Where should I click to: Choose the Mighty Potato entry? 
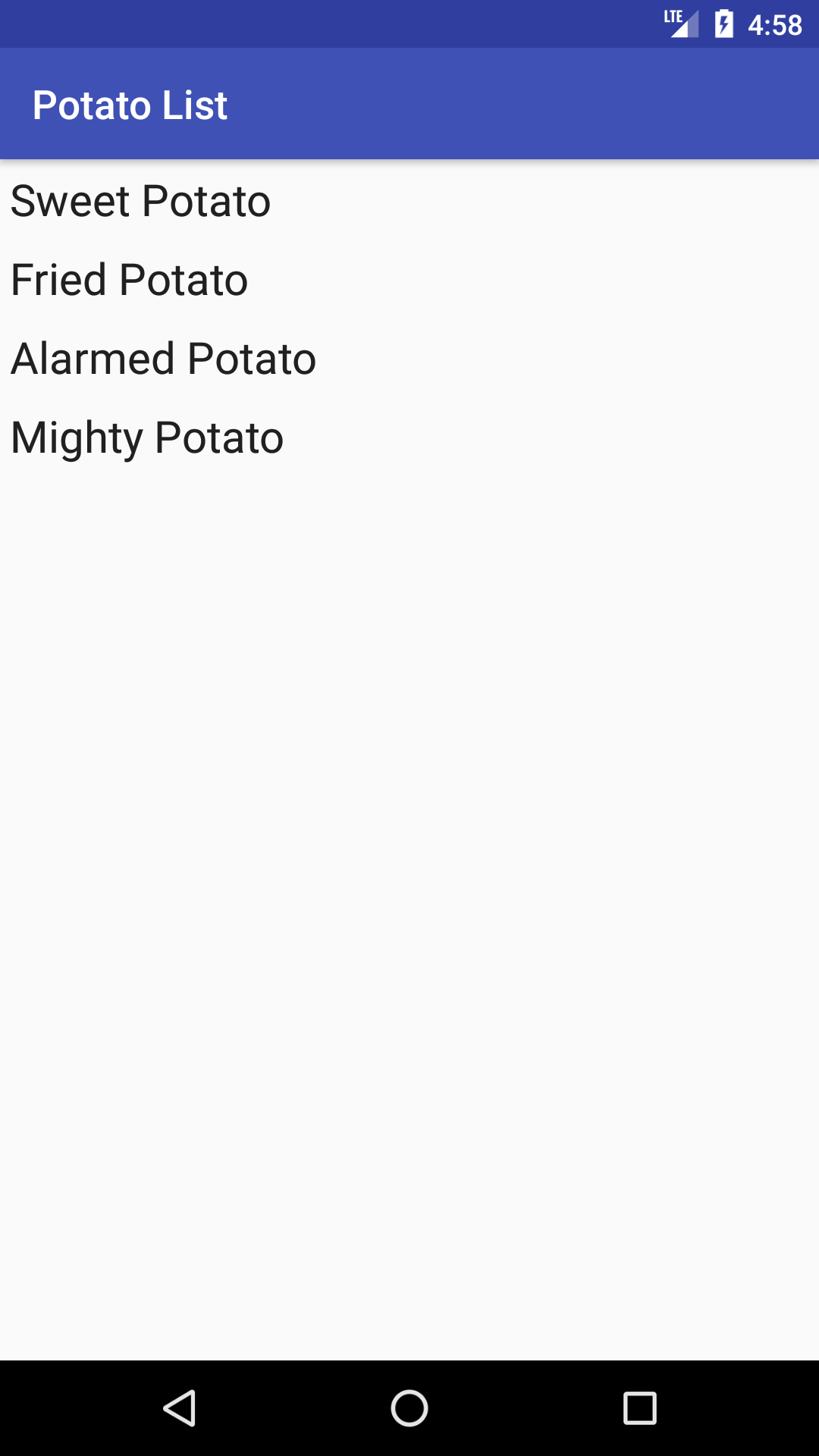409,438
